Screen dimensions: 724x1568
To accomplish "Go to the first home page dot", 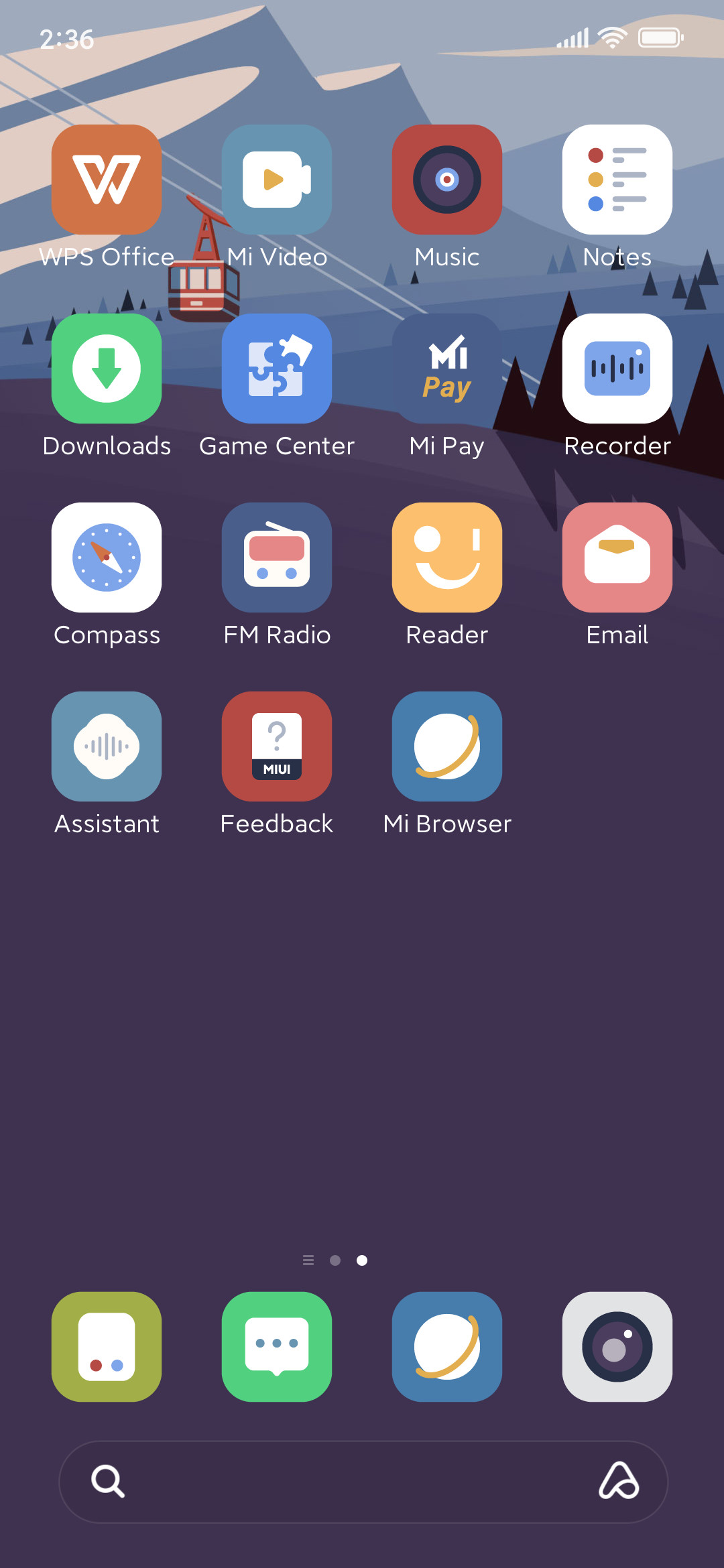I will coord(335,1260).
